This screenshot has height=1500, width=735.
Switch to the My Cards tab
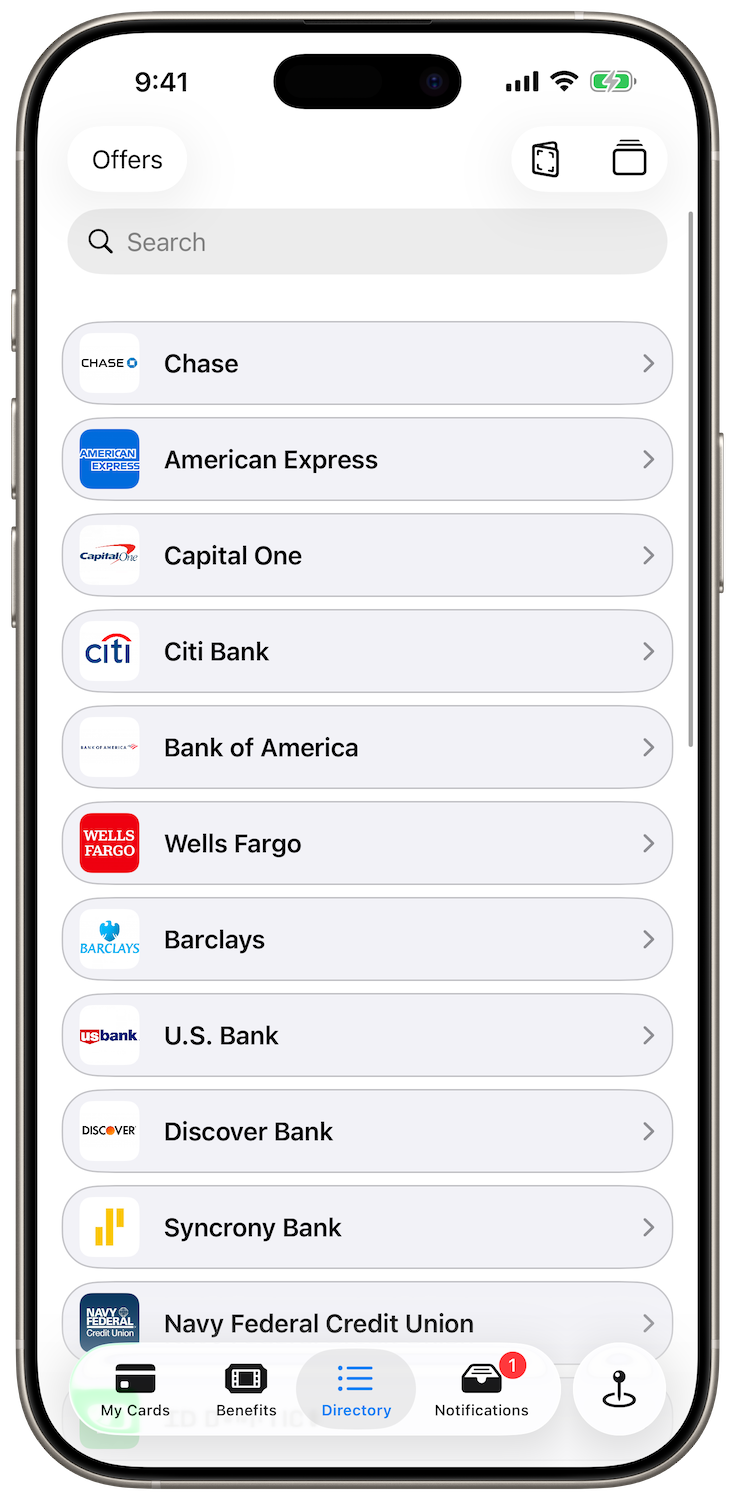tap(134, 1389)
